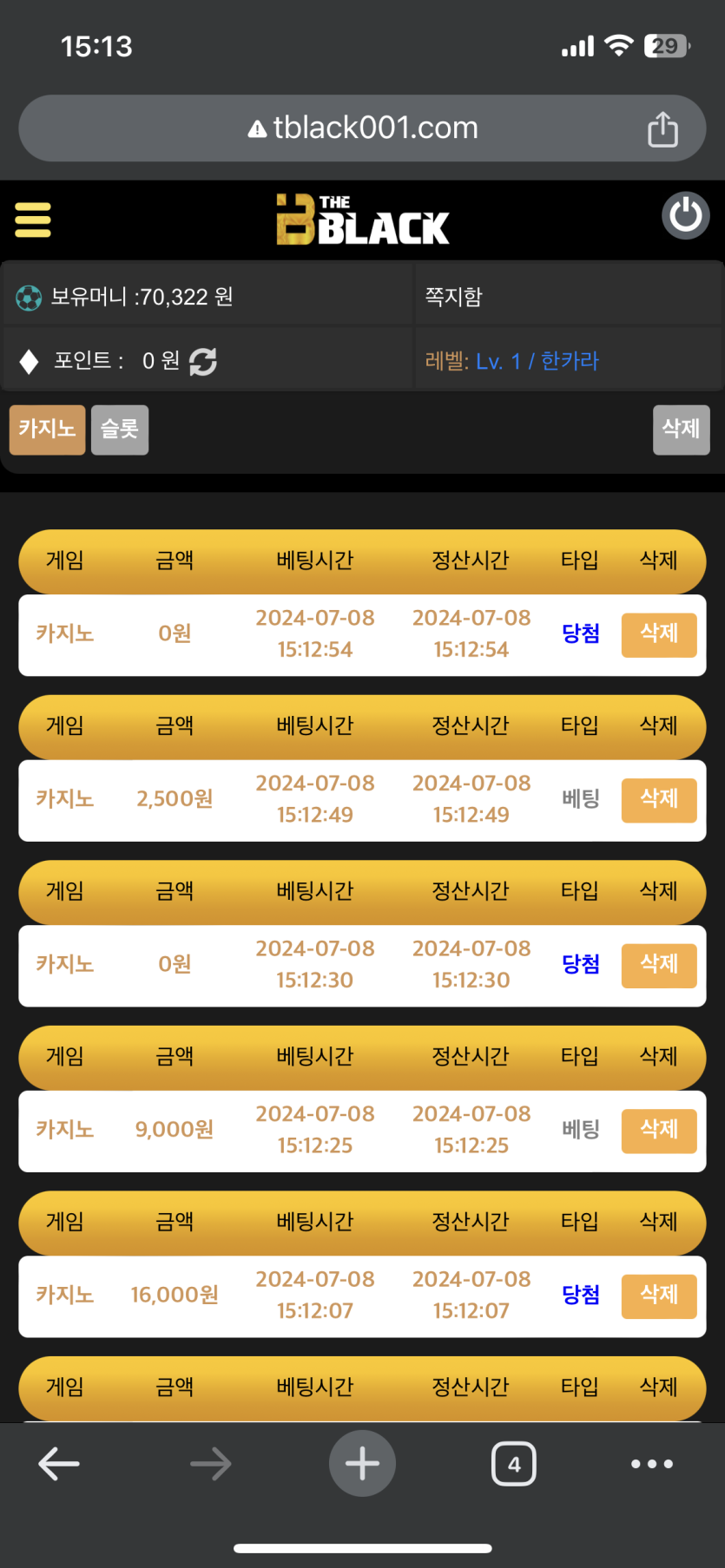Switch to the 카지노 tab
Image resolution: width=725 pixels, height=1568 pixels.
tap(48, 430)
